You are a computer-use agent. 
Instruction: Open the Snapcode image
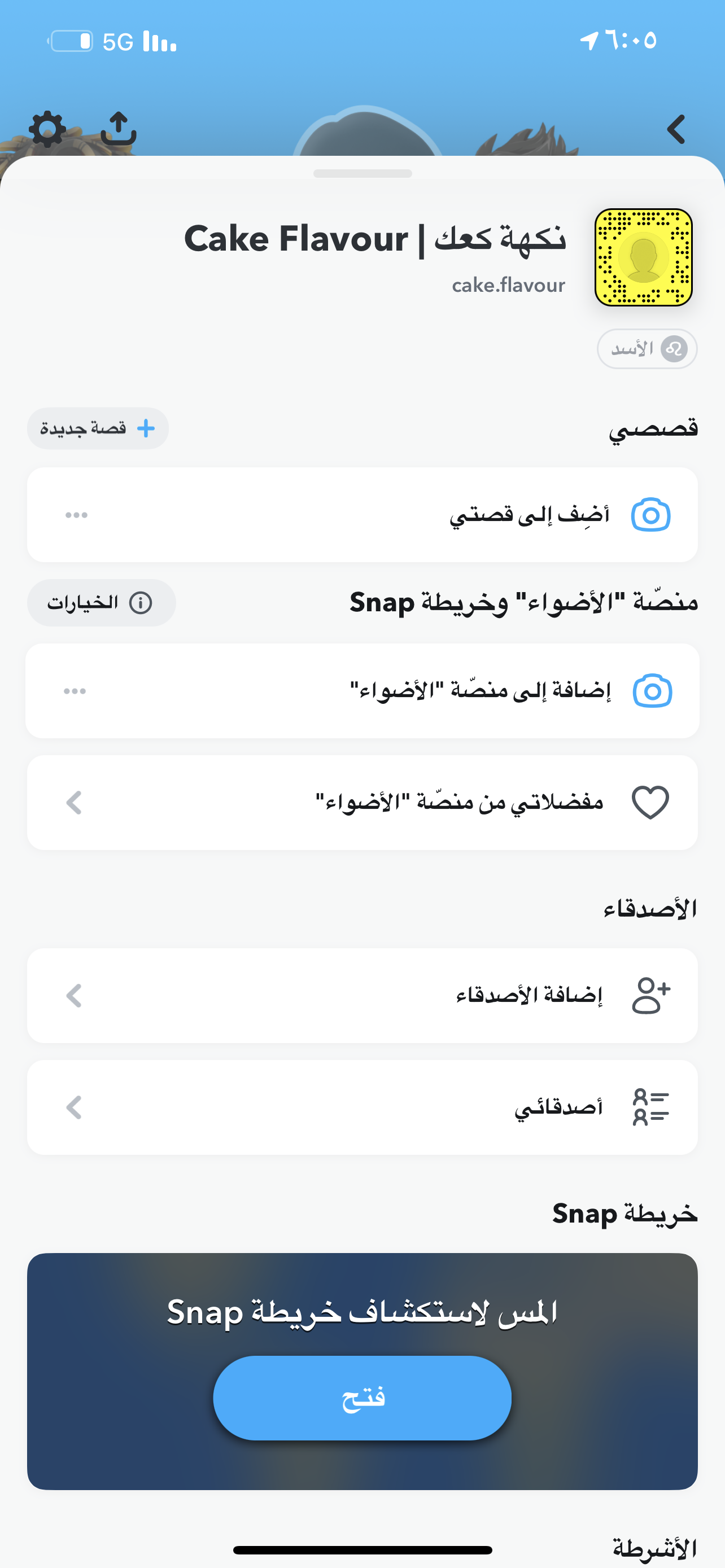[644, 257]
